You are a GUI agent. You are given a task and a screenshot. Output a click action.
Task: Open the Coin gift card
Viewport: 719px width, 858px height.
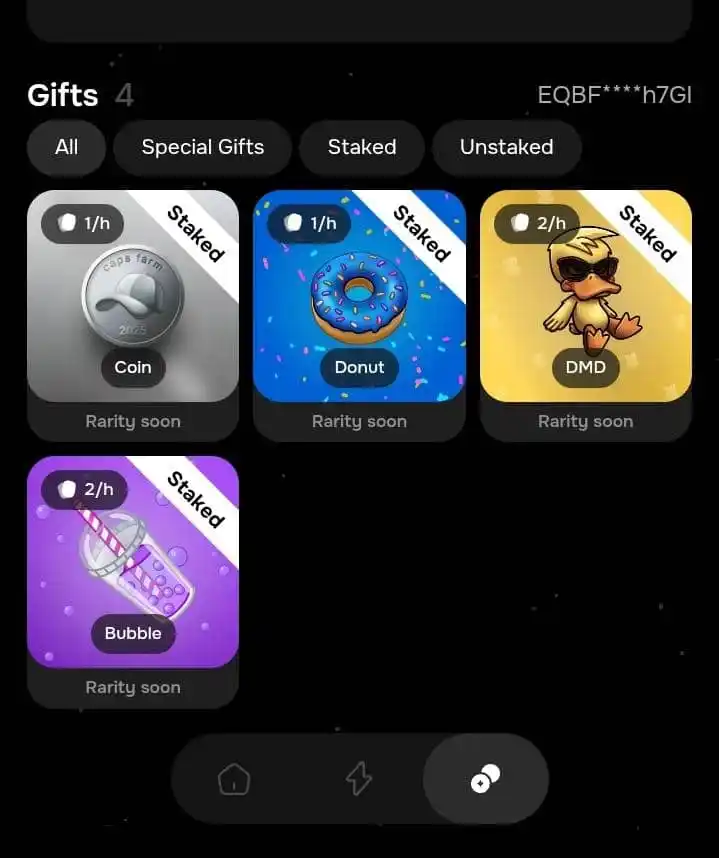(x=132, y=297)
